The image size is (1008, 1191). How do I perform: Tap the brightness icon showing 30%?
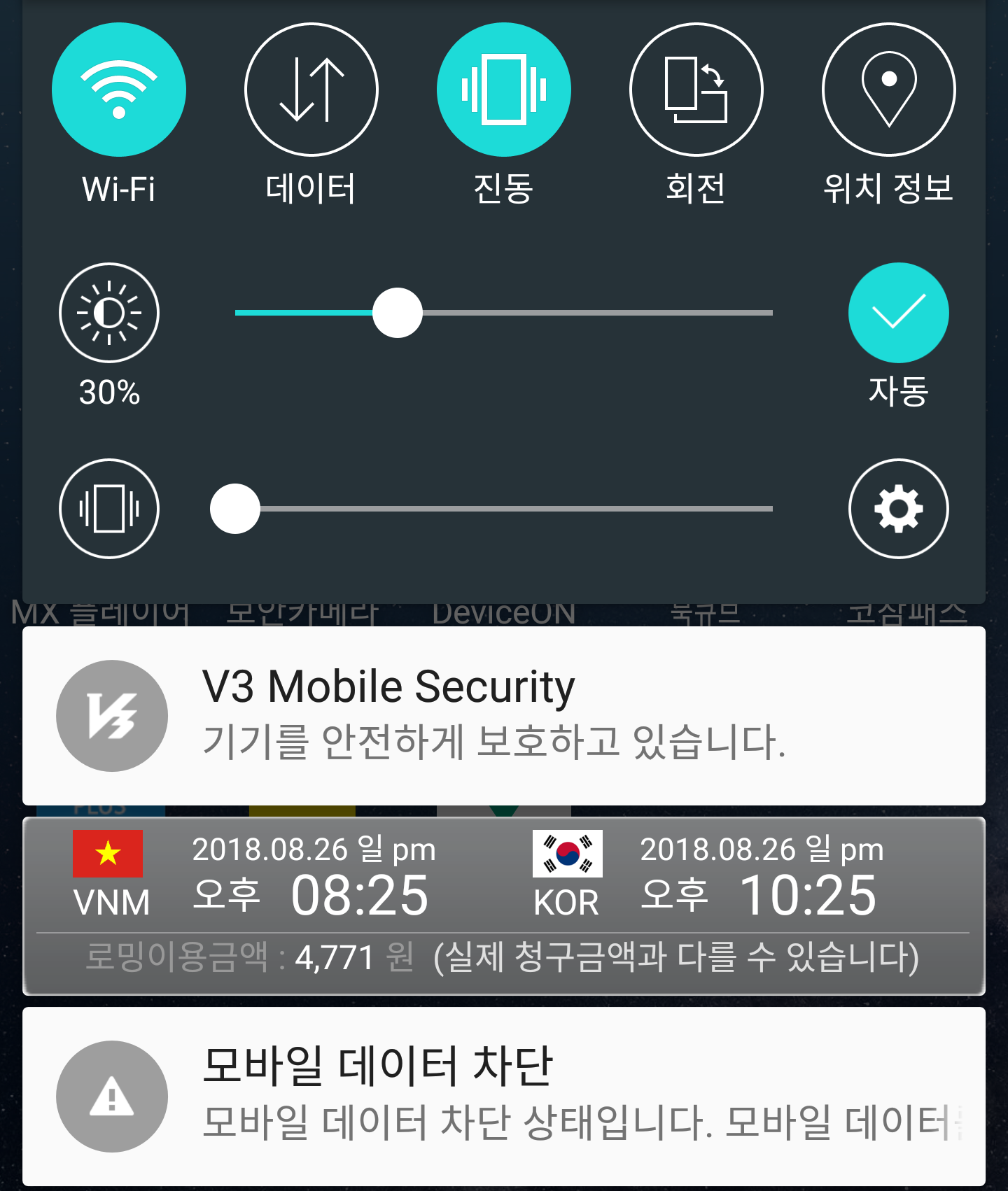pos(109,313)
